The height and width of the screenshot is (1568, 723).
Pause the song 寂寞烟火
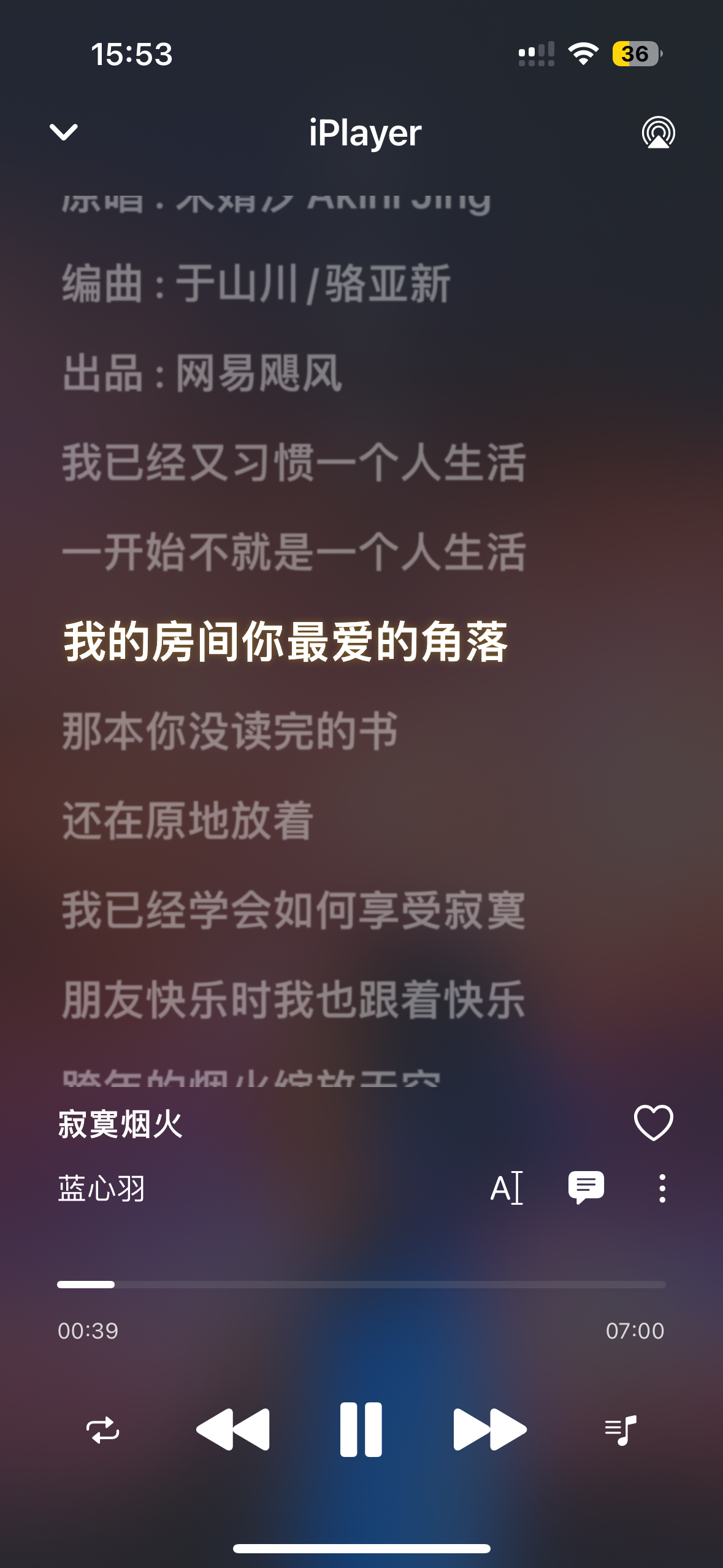(361, 1429)
